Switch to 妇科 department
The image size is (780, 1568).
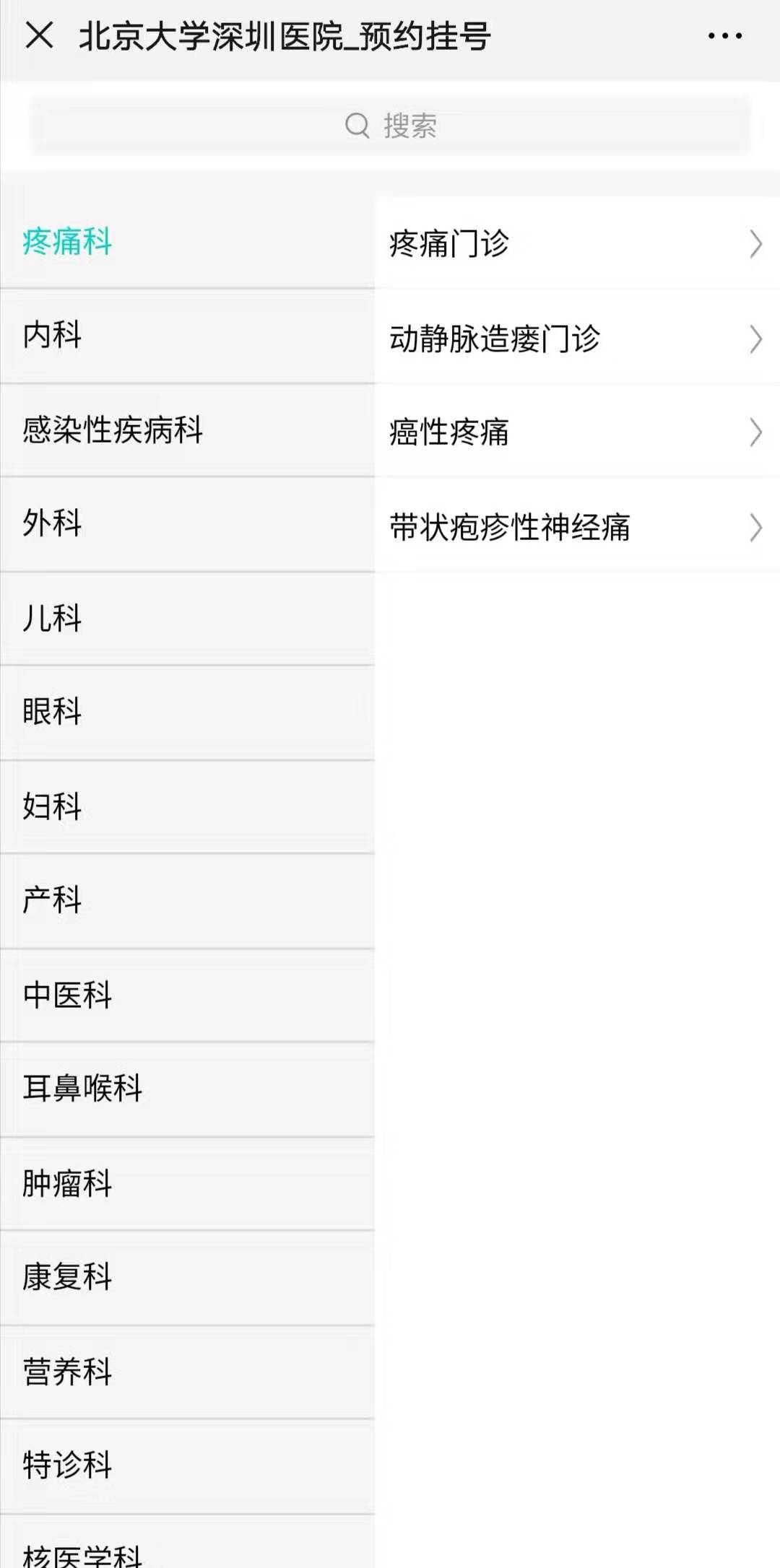pyautogui.click(x=186, y=806)
